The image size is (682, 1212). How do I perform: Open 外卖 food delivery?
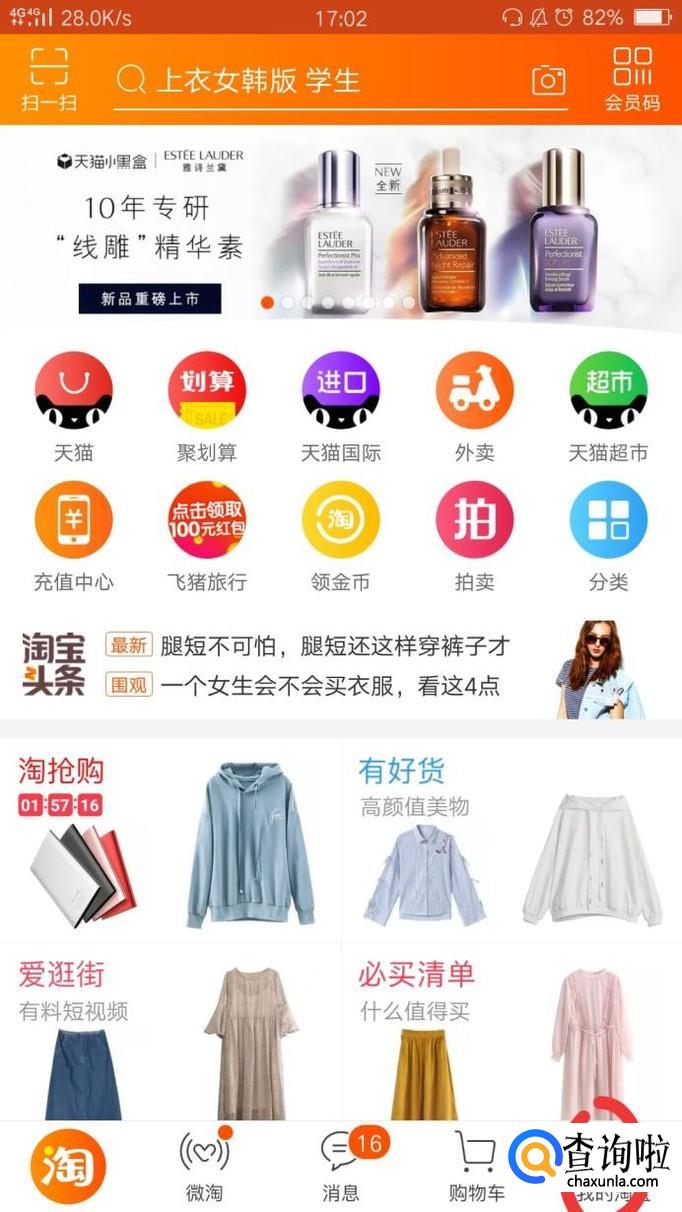[x=474, y=405]
